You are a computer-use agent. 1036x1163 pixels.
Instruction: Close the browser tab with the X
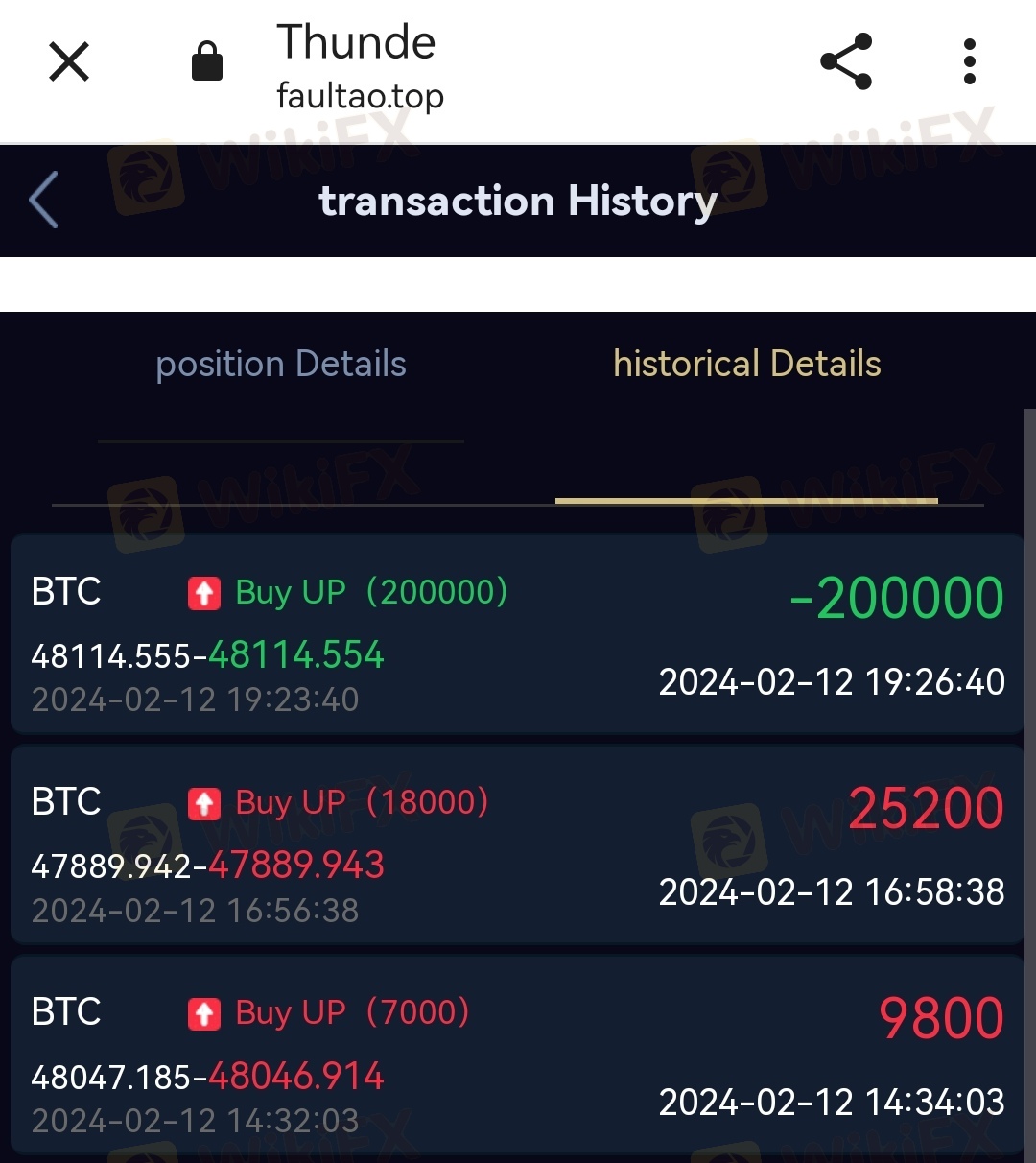point(69,62)
